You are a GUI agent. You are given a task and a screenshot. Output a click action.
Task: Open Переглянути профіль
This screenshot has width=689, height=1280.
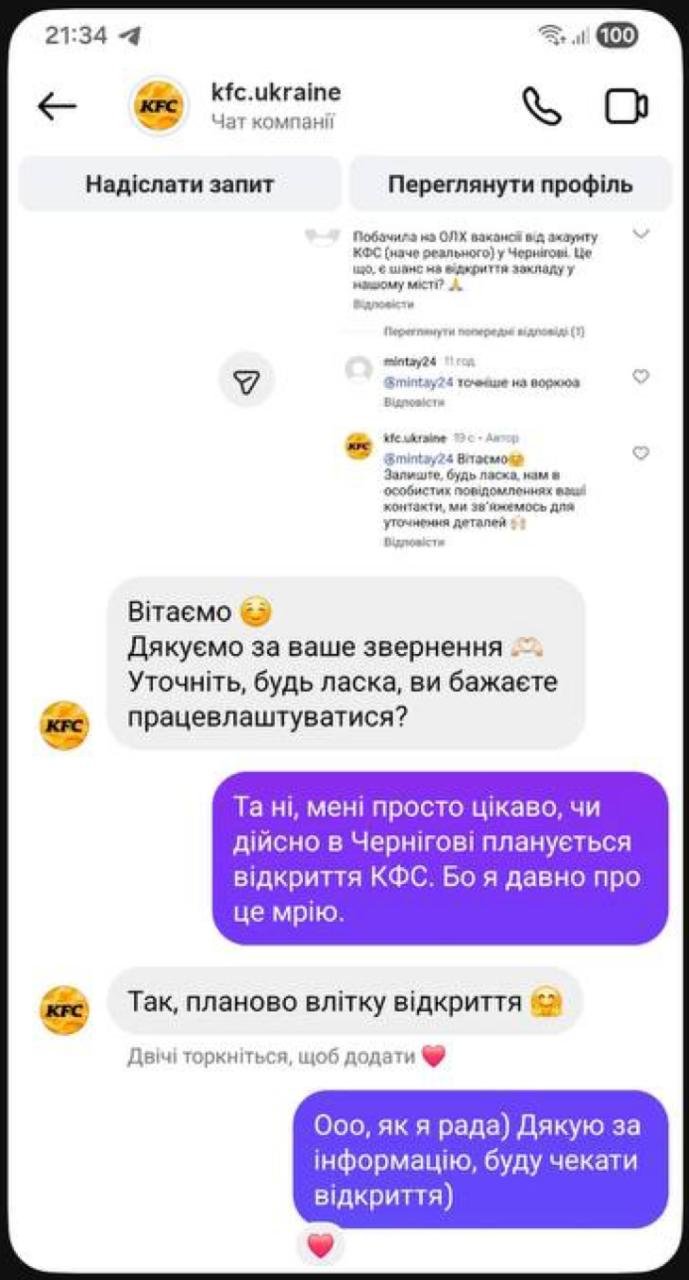pyautogui.click(x=510, y=184)
